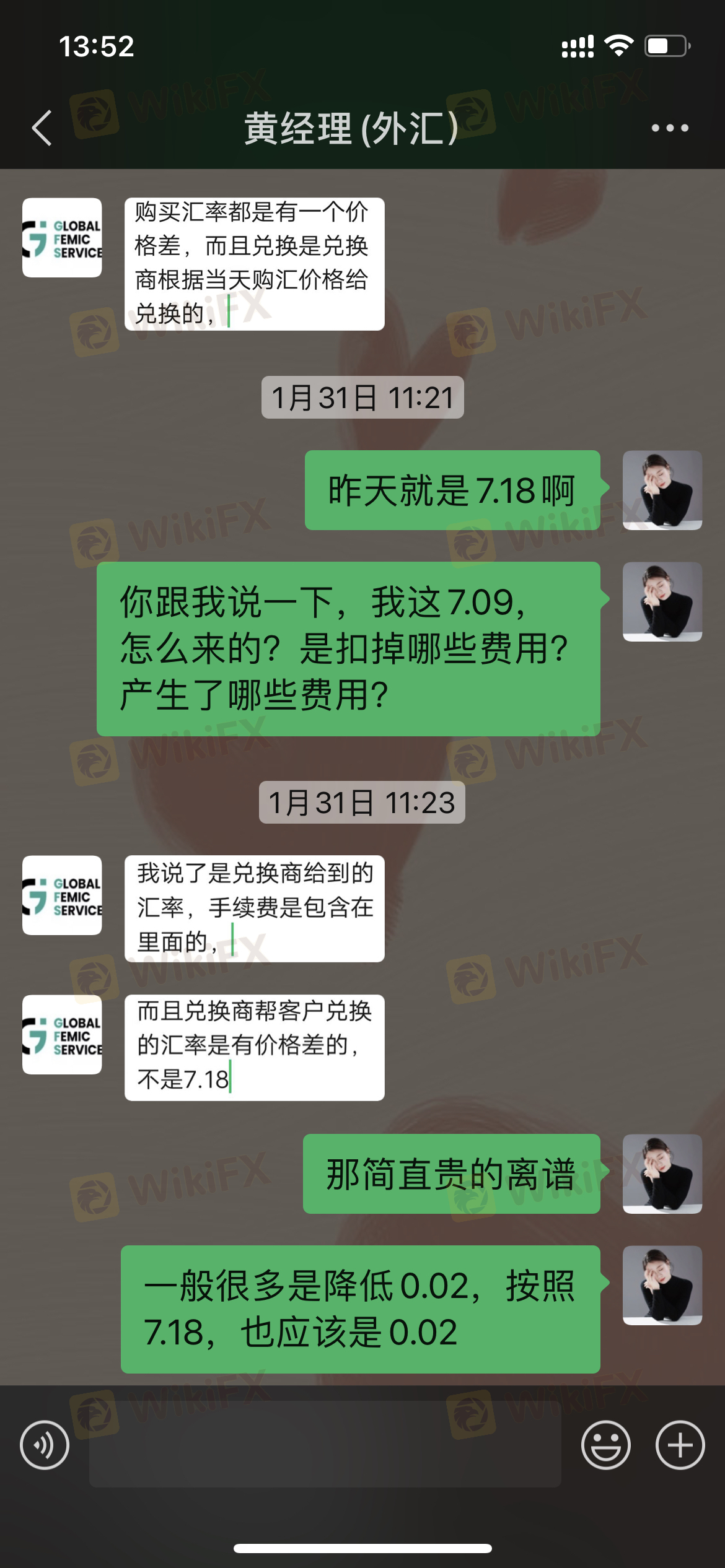Open Global Femic Service avatar beside 购买汇率 message

62,238
